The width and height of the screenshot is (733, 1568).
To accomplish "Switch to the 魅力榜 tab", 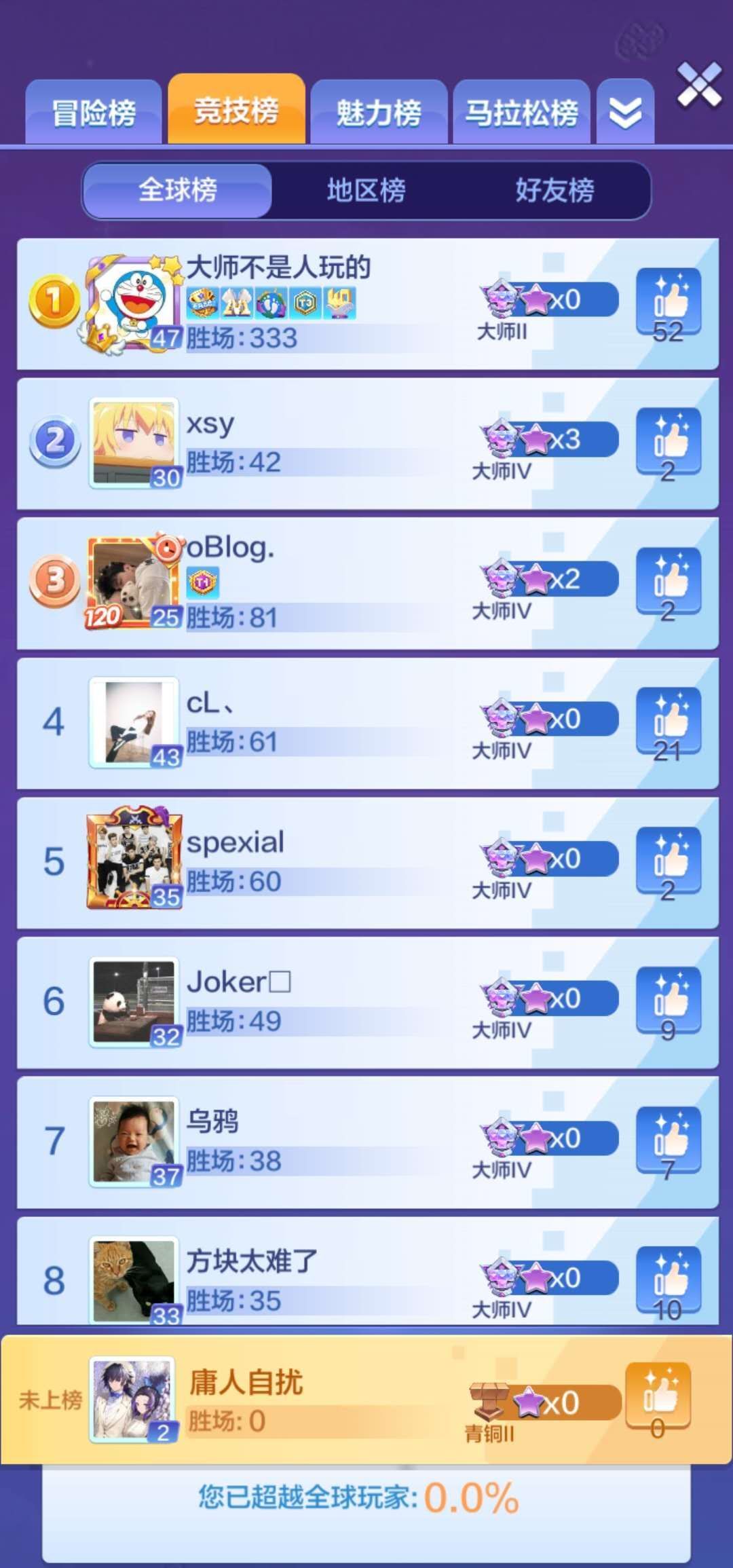I will pos(379,112).
